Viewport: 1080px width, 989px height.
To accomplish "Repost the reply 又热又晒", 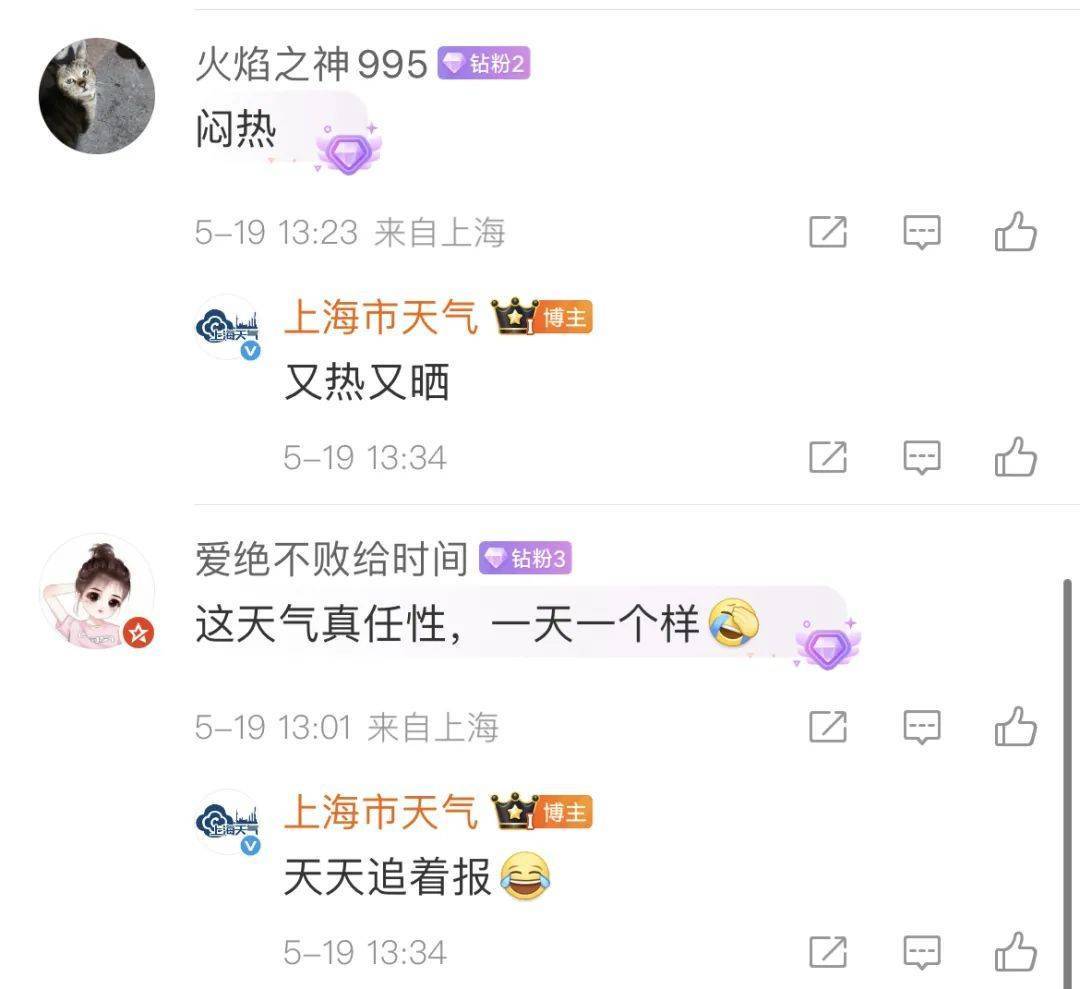I will [x=827, y=458].
